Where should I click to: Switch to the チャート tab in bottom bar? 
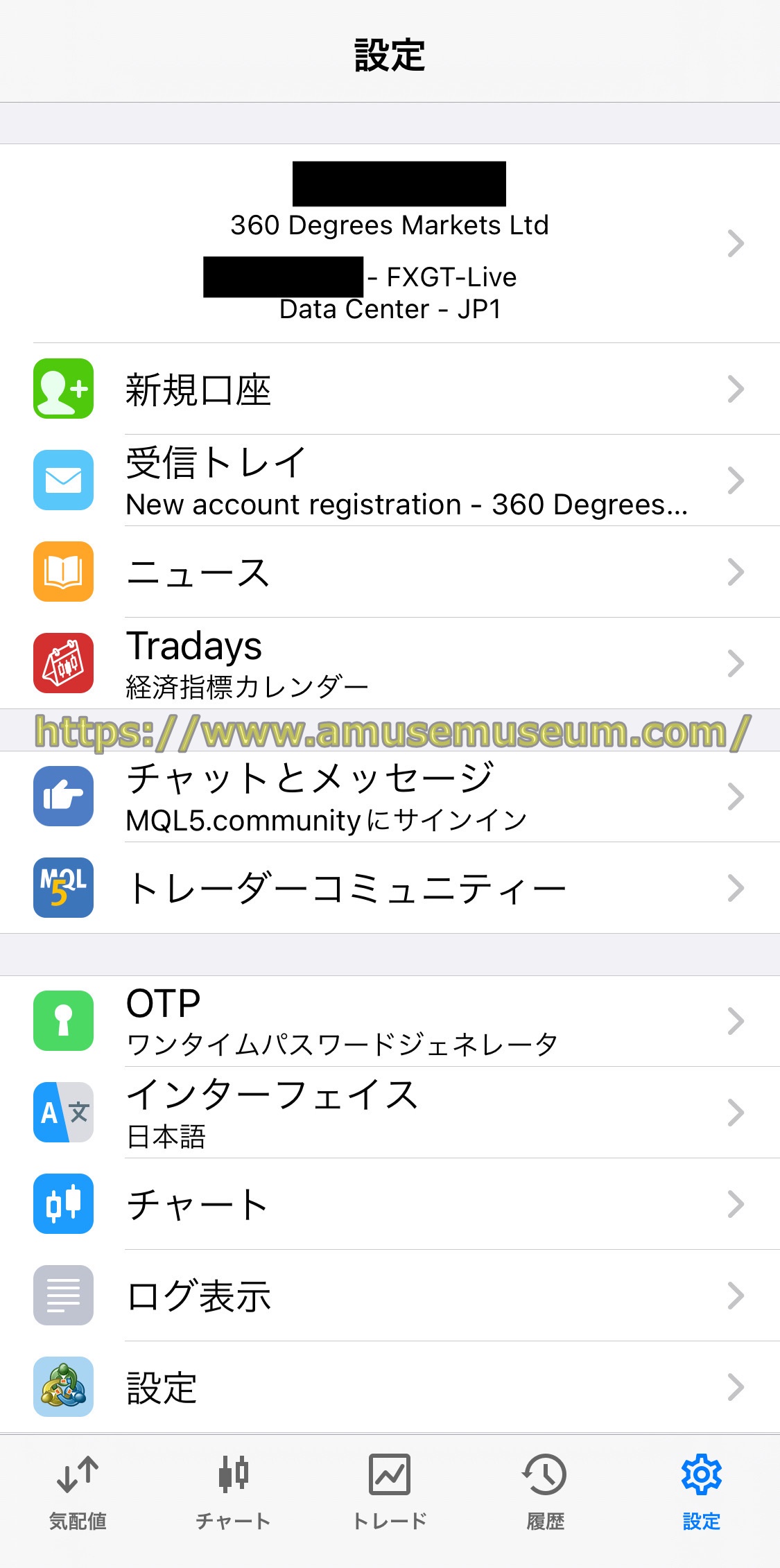(234, 1492)
